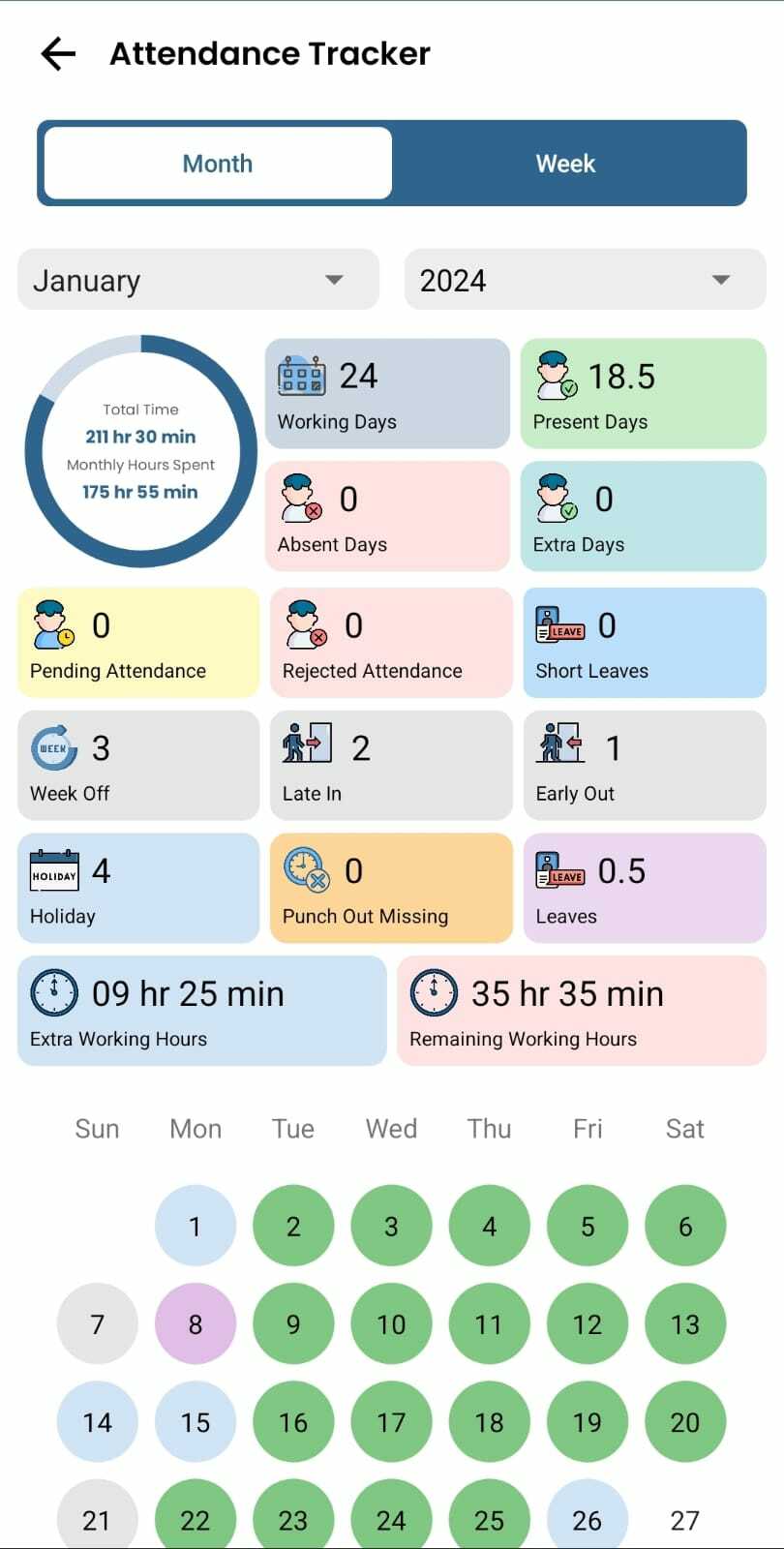Go back from Attendance Tracker
Image resolution: width=784 pixels, height=1549 pixels.
[x=58, y=54]
